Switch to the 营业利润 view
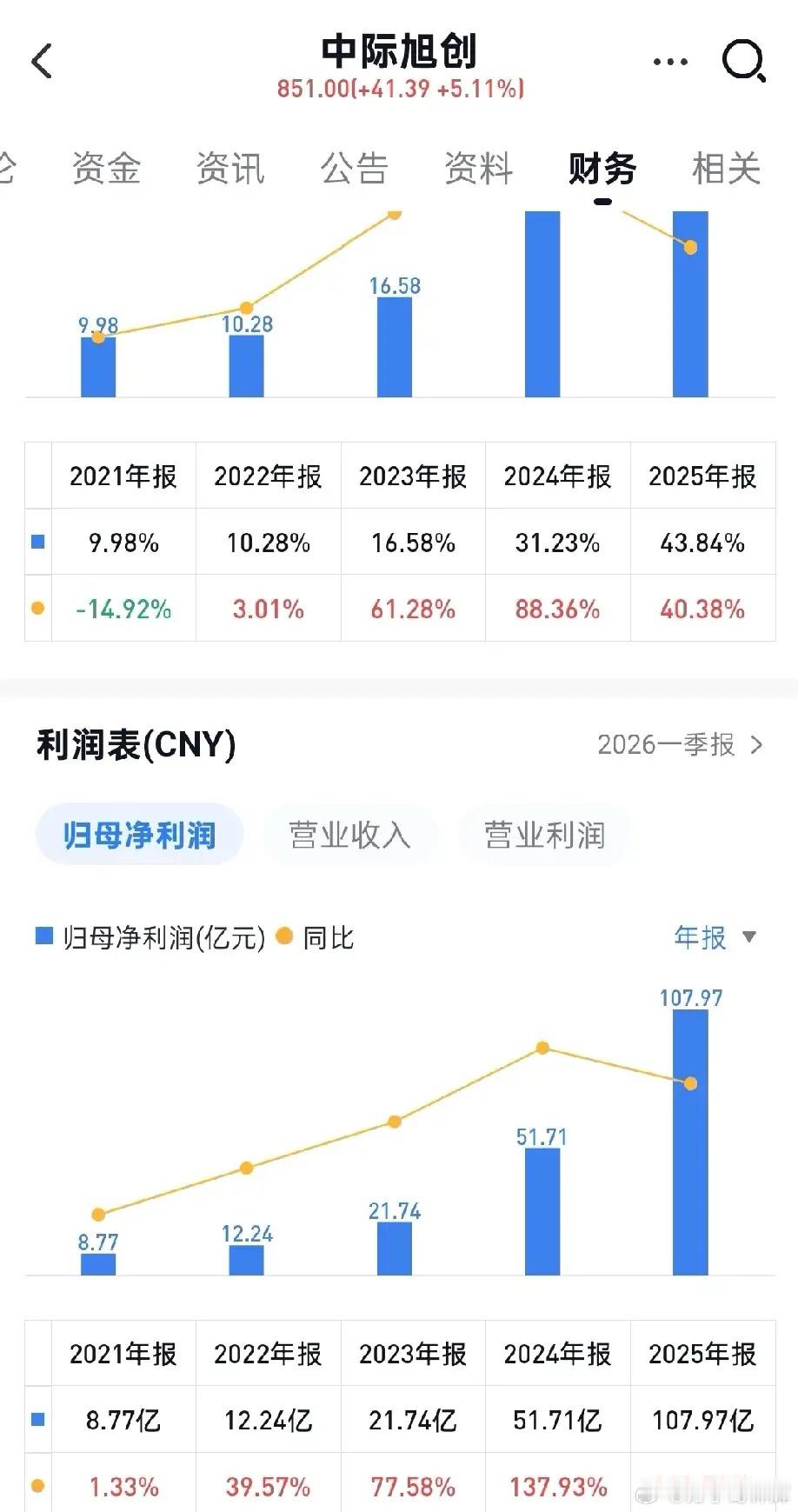Viewport: 798px width, 1512px height. click(x=543, y=833)
